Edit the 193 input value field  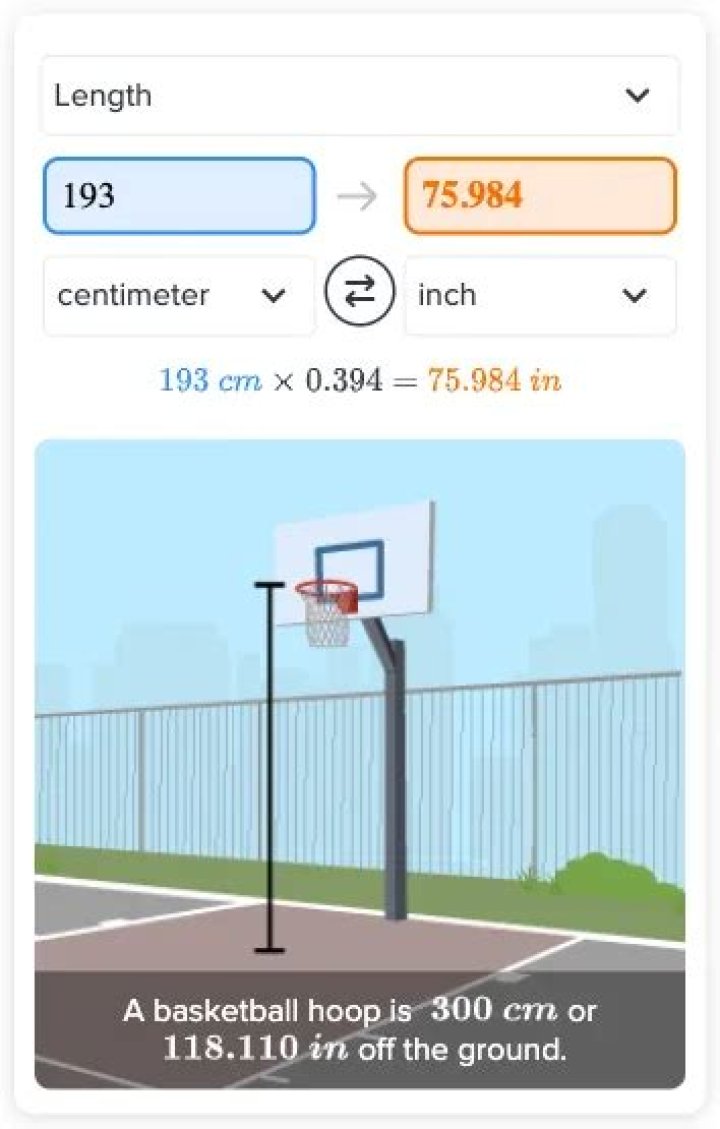click(x=179, y=196)
